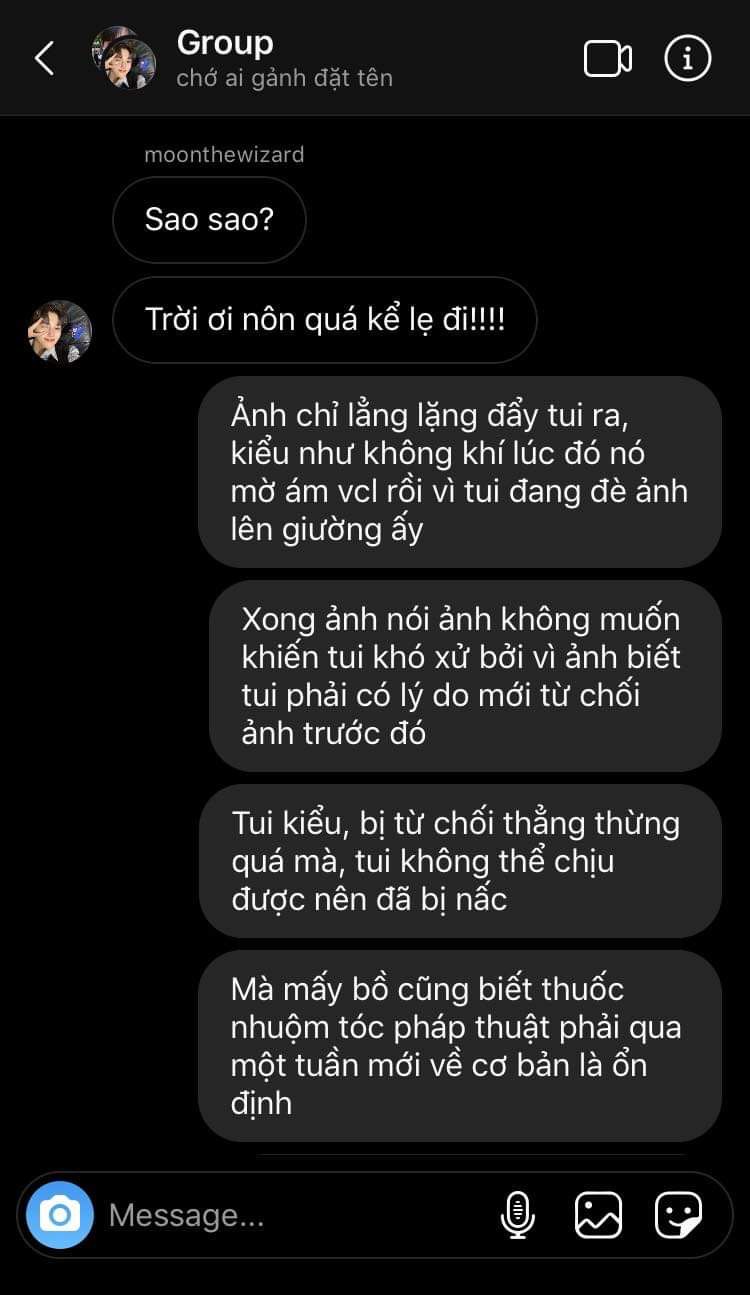This screenshot has width=750, height=1295.
Task: Open group info details
Action: [x=688, y=59]
